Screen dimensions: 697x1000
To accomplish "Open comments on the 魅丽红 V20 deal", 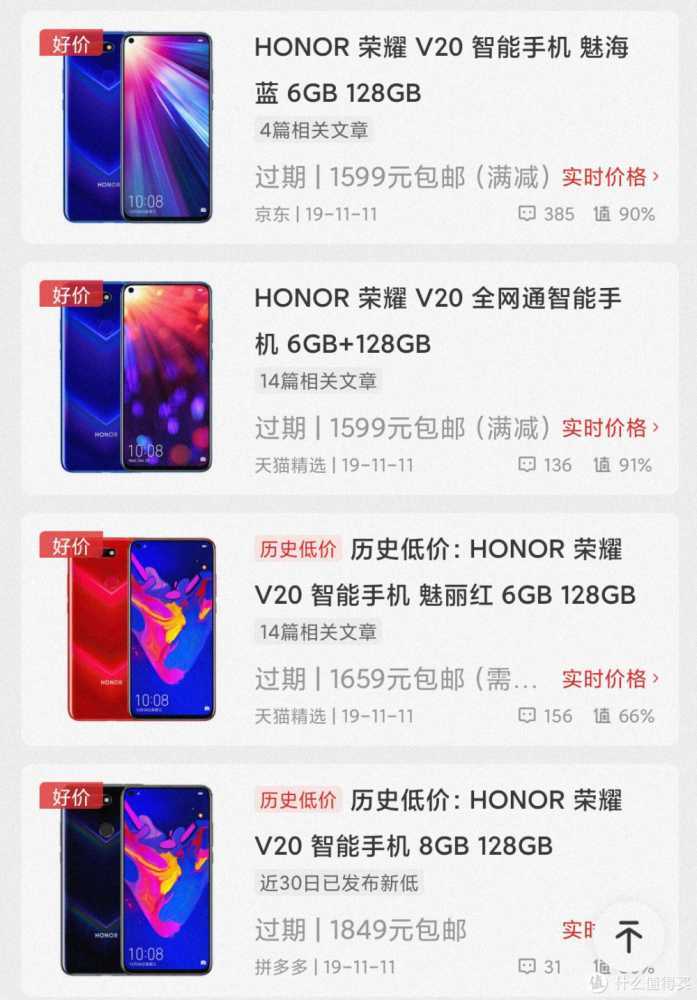I will click(x=546, y=716).
